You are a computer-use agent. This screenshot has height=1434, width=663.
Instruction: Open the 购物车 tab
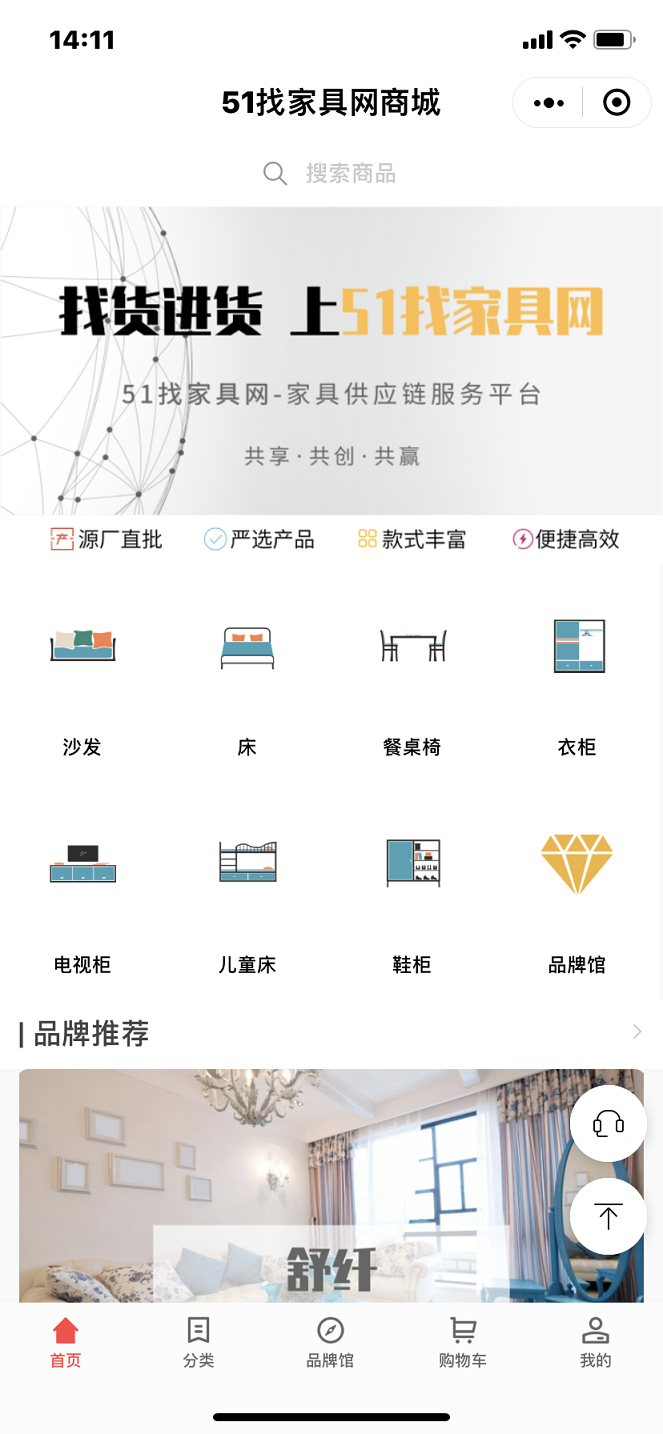463,1343
